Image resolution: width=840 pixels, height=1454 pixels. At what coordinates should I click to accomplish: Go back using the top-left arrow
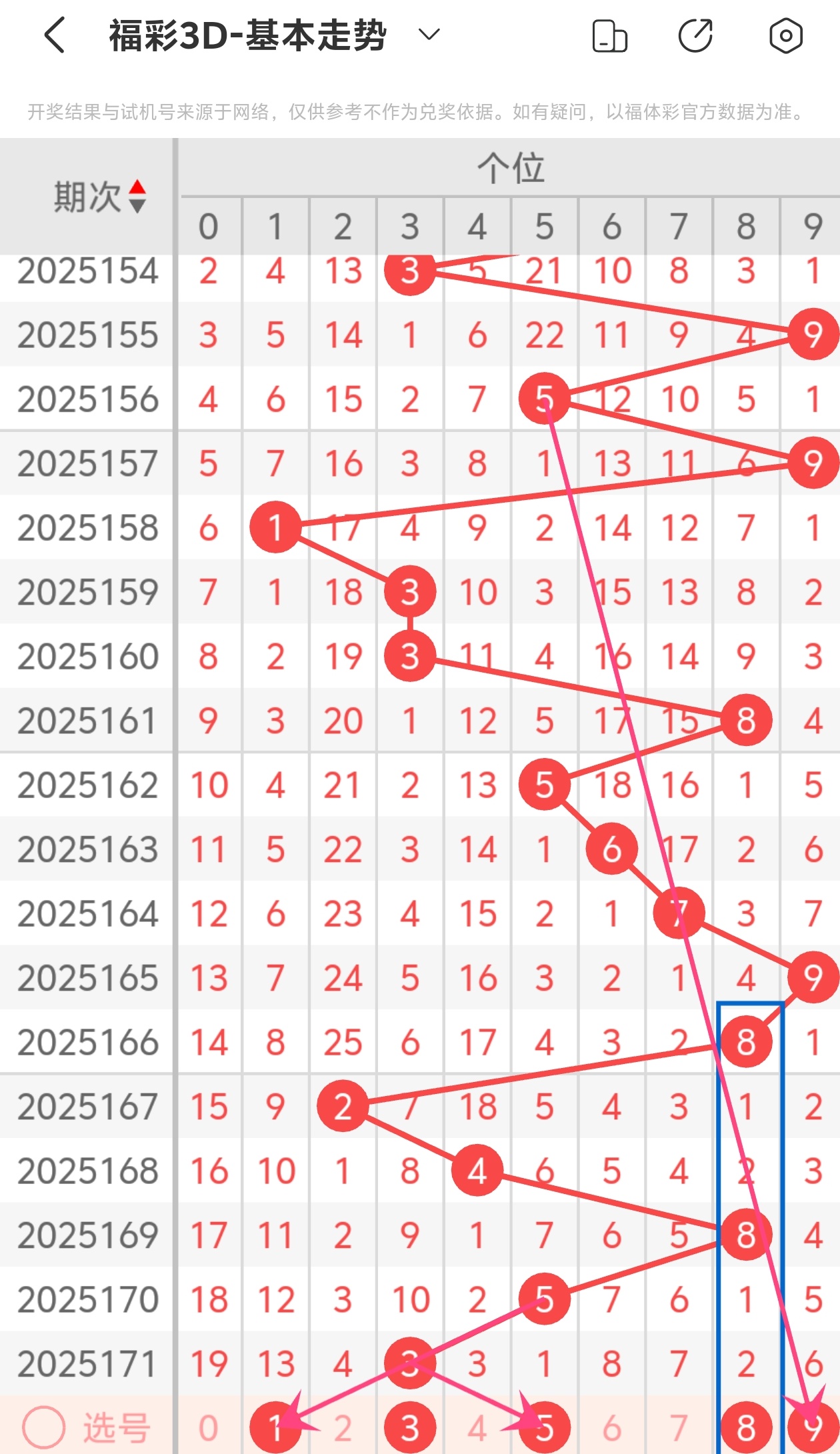click(x=55, y=35)
